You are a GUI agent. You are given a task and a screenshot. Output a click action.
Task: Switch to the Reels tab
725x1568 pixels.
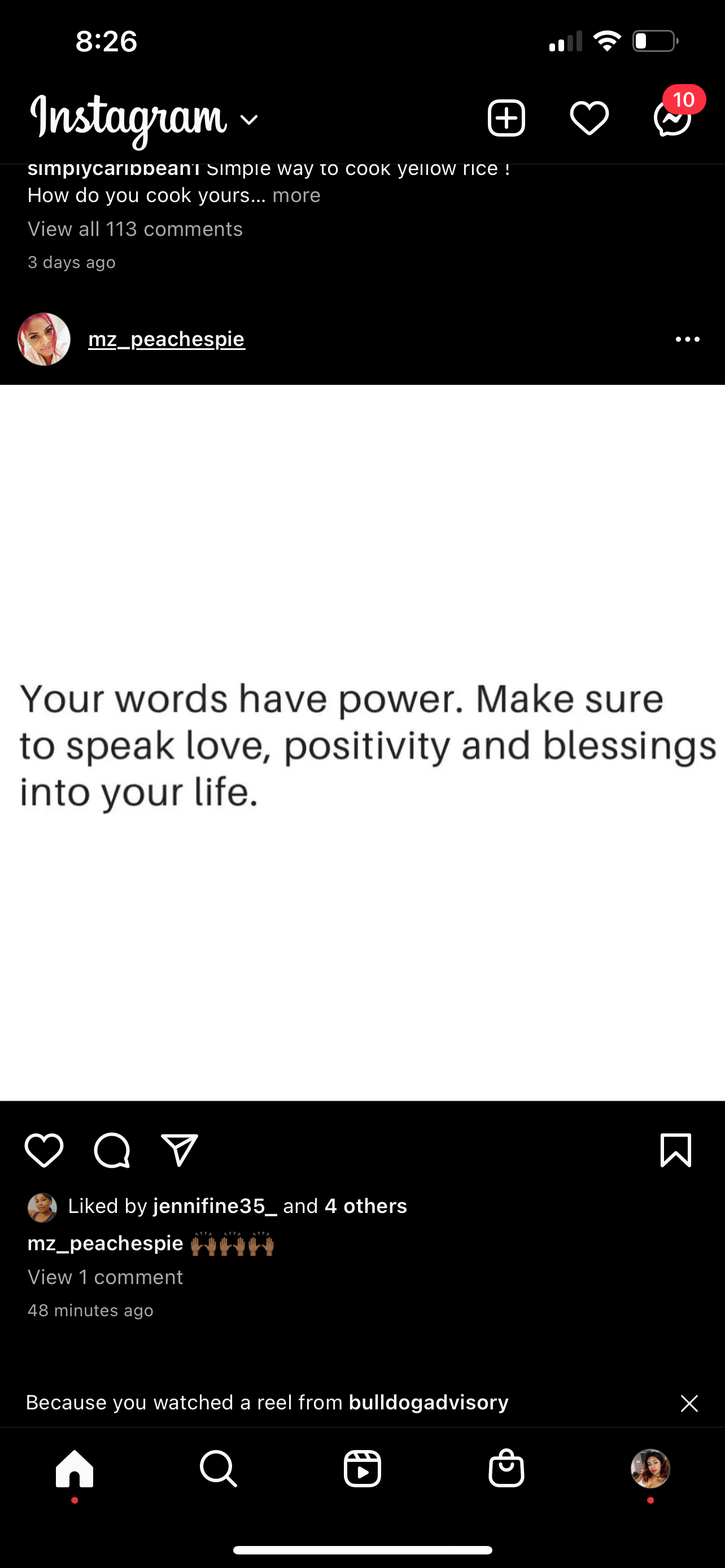(362, 1469)
